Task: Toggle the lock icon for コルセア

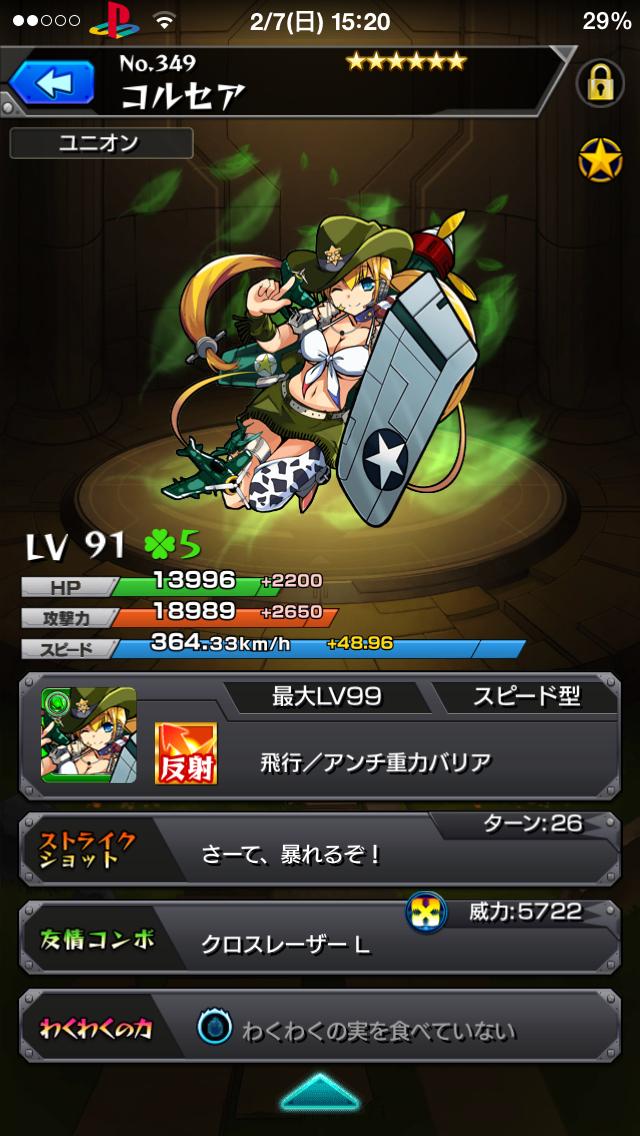Action: point(600,84)
